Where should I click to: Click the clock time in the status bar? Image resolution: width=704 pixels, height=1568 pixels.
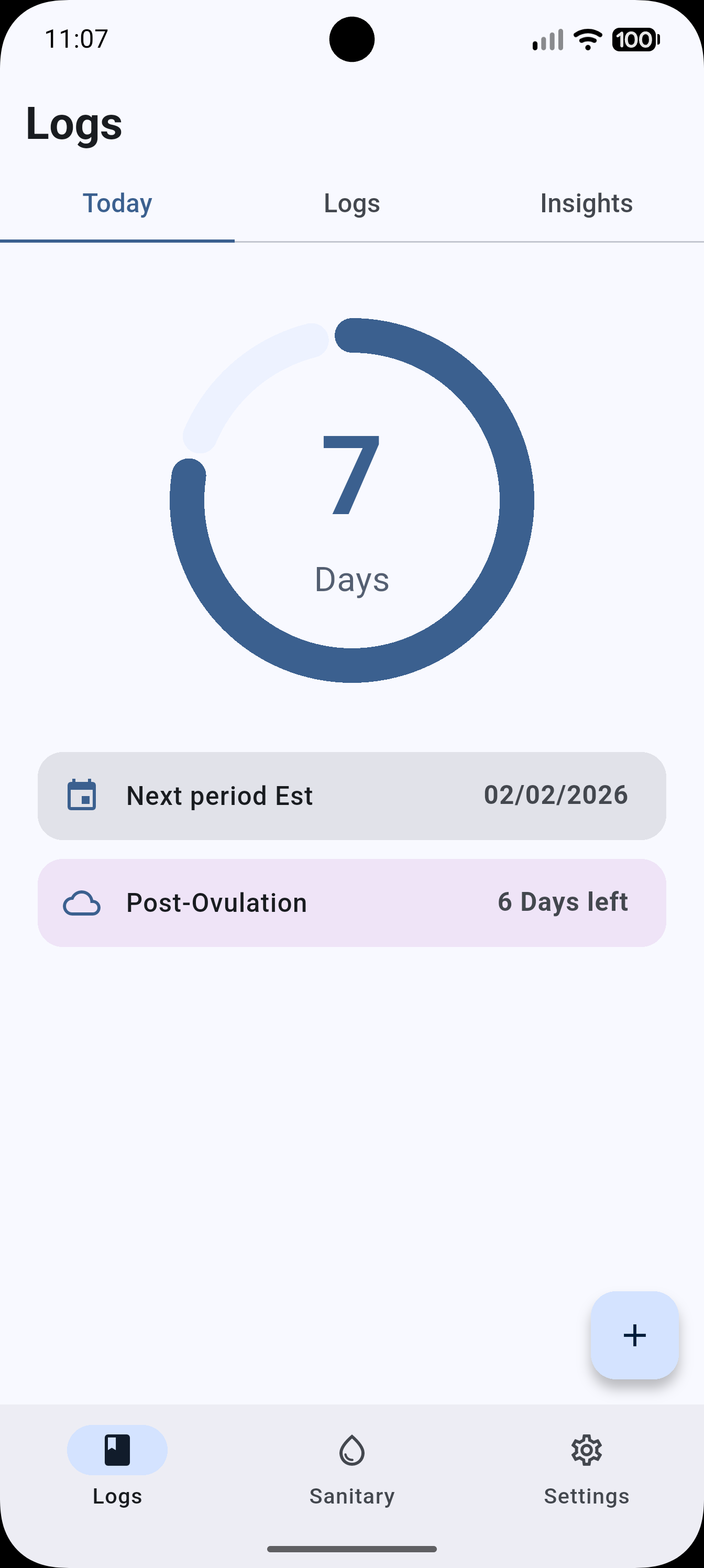[75, 39]
